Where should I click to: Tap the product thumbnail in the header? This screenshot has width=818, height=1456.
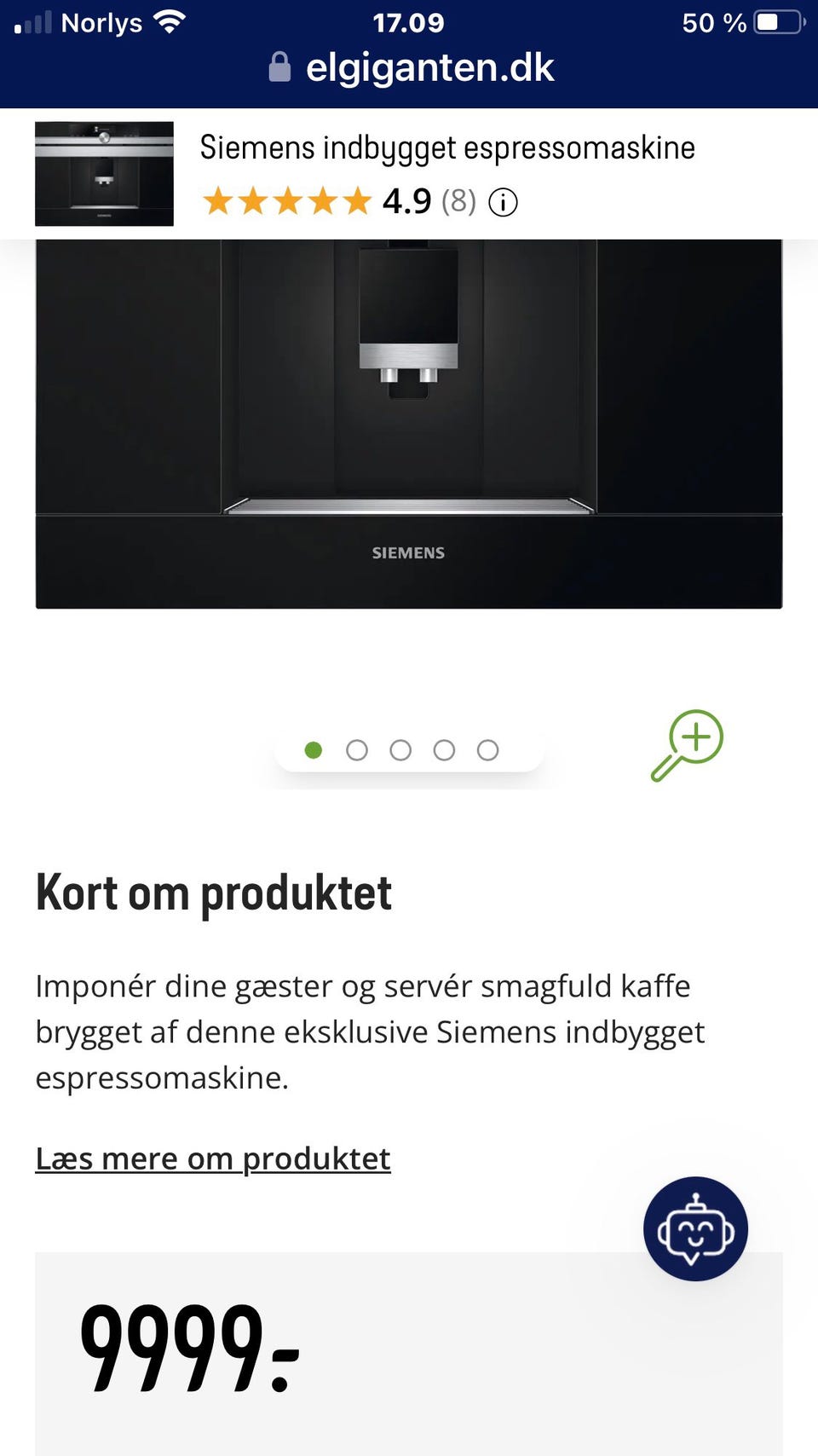pyautogui.click(x=104, y=174)
